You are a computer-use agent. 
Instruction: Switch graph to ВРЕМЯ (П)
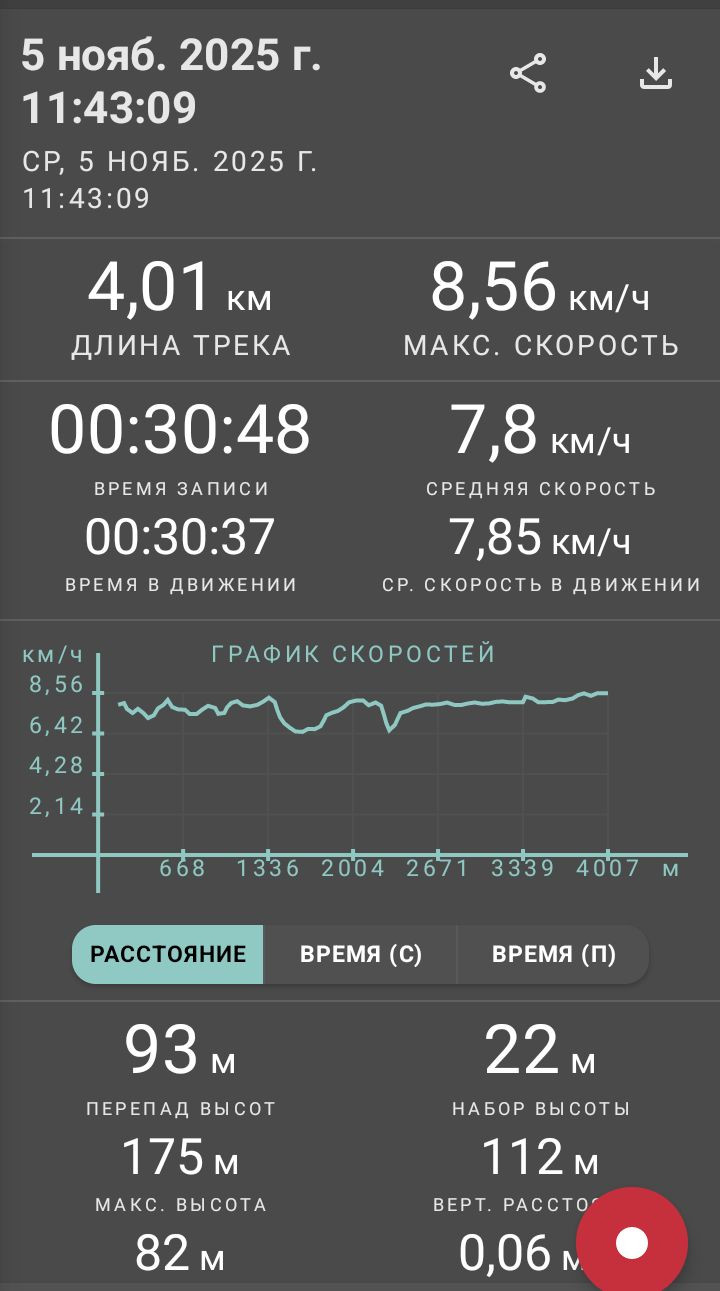point(553,954)
